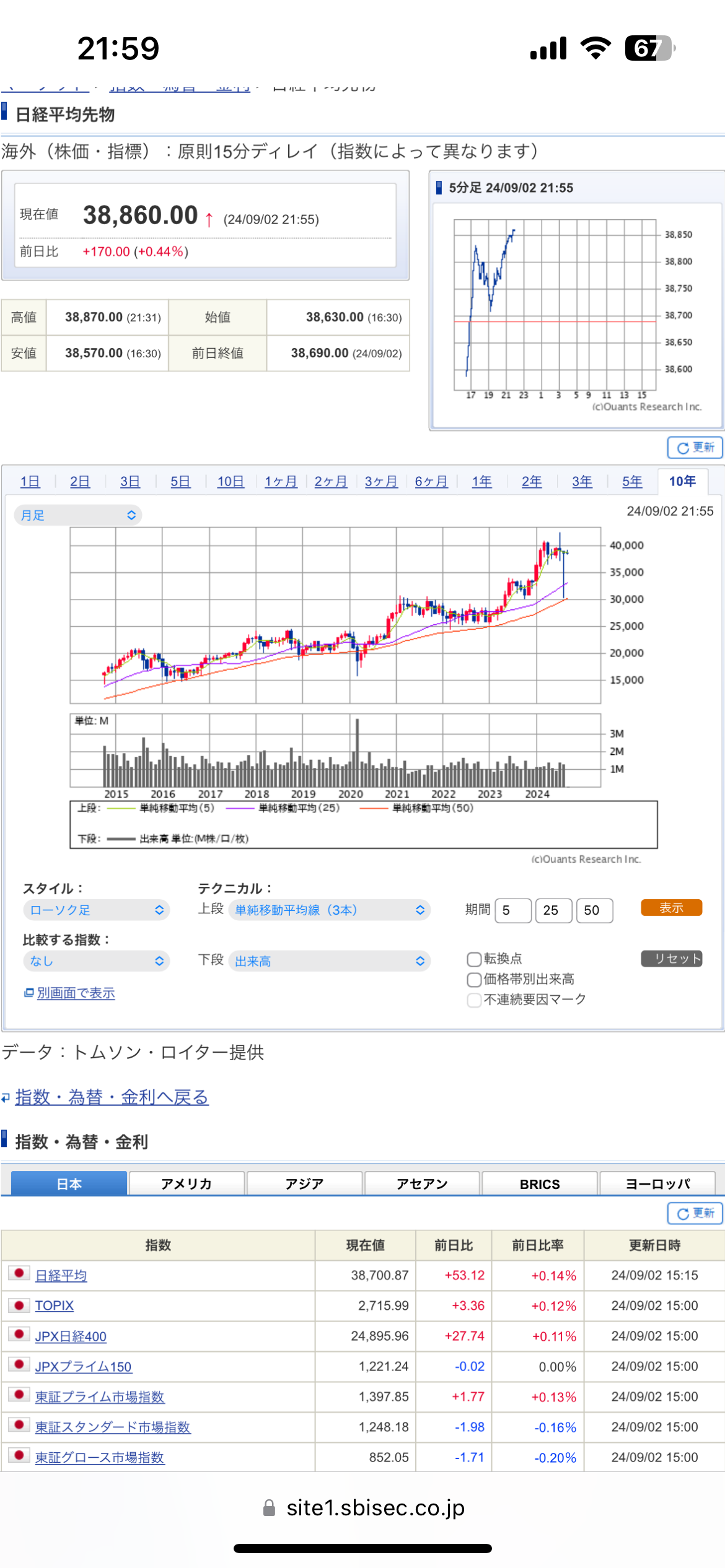Open the 比較する指数 なし dropdown
Screen dimensions: 725x1568
[x=96, y=961]
